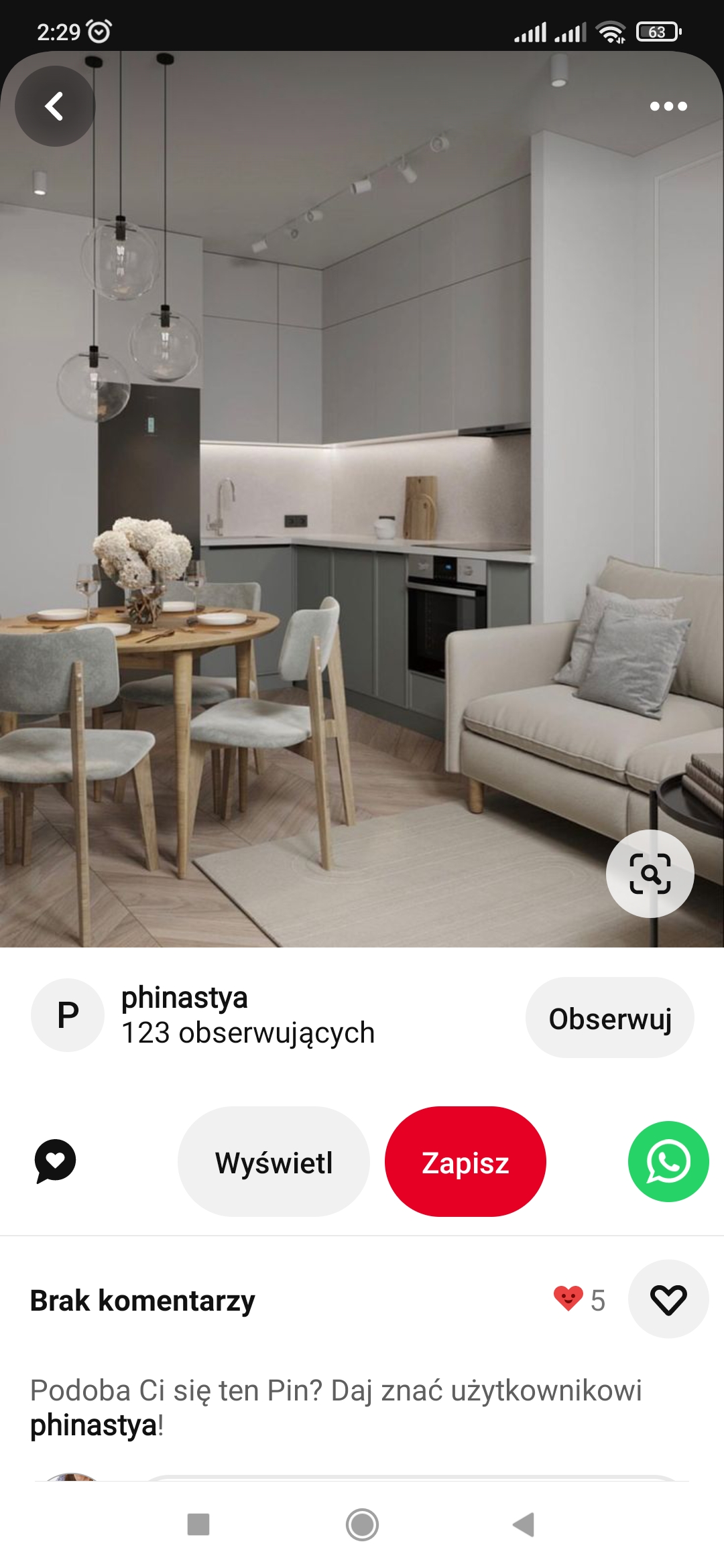Image resolution: width=724 pixels, height=1568 pixels.
Task: Open Pinterest visual search lens on the image
Action: tap(649, 873)
